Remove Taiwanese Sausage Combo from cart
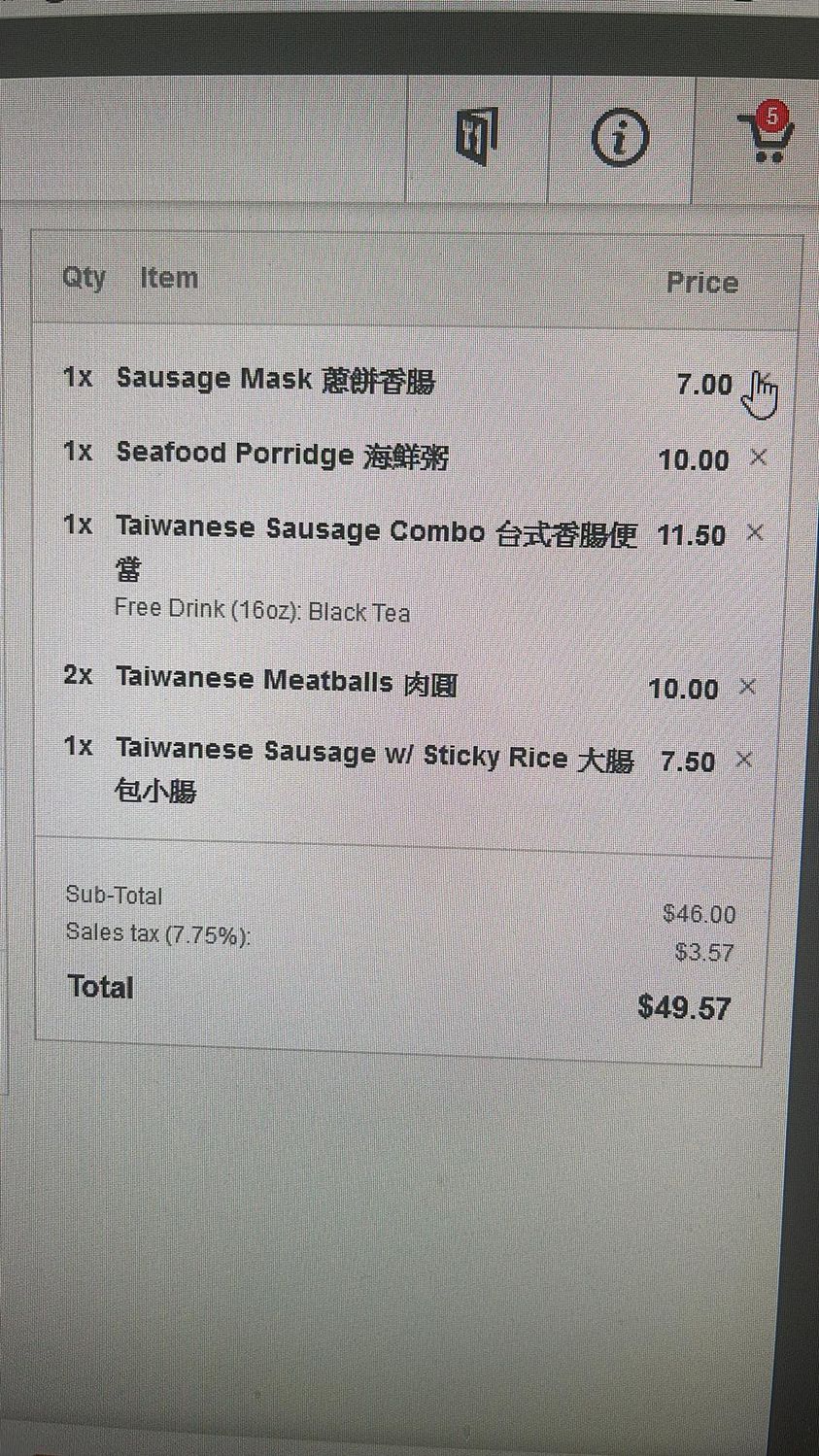 point(754,532)
